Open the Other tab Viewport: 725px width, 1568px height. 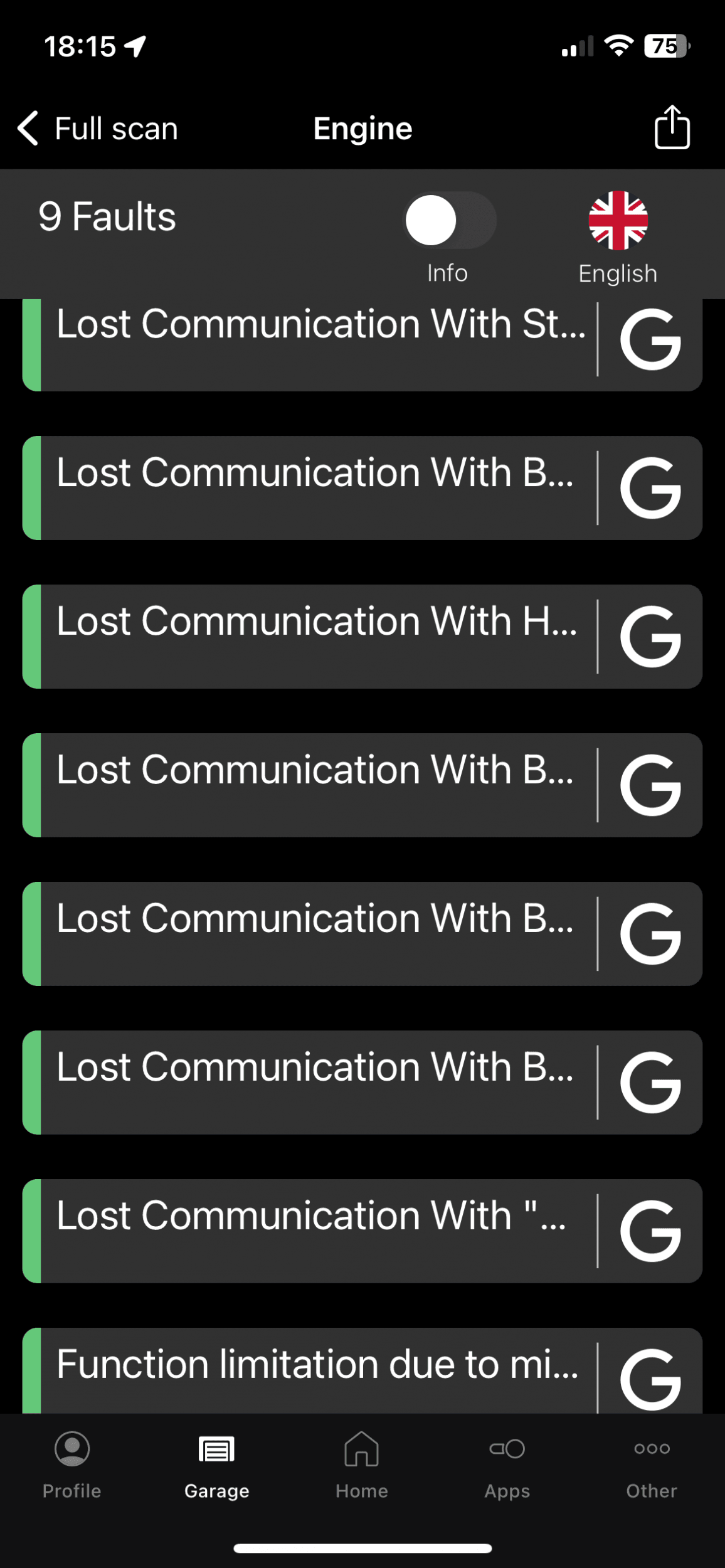click(652, 1465)
